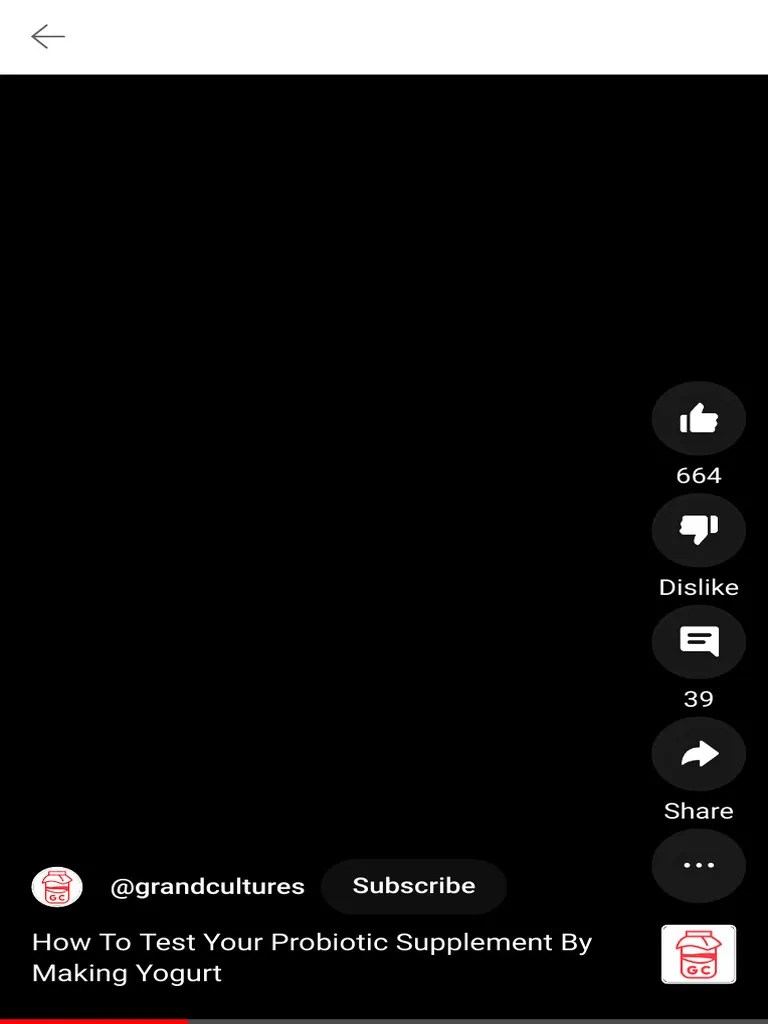
Task: Like this Short video
Action: [x=698, y=419]
